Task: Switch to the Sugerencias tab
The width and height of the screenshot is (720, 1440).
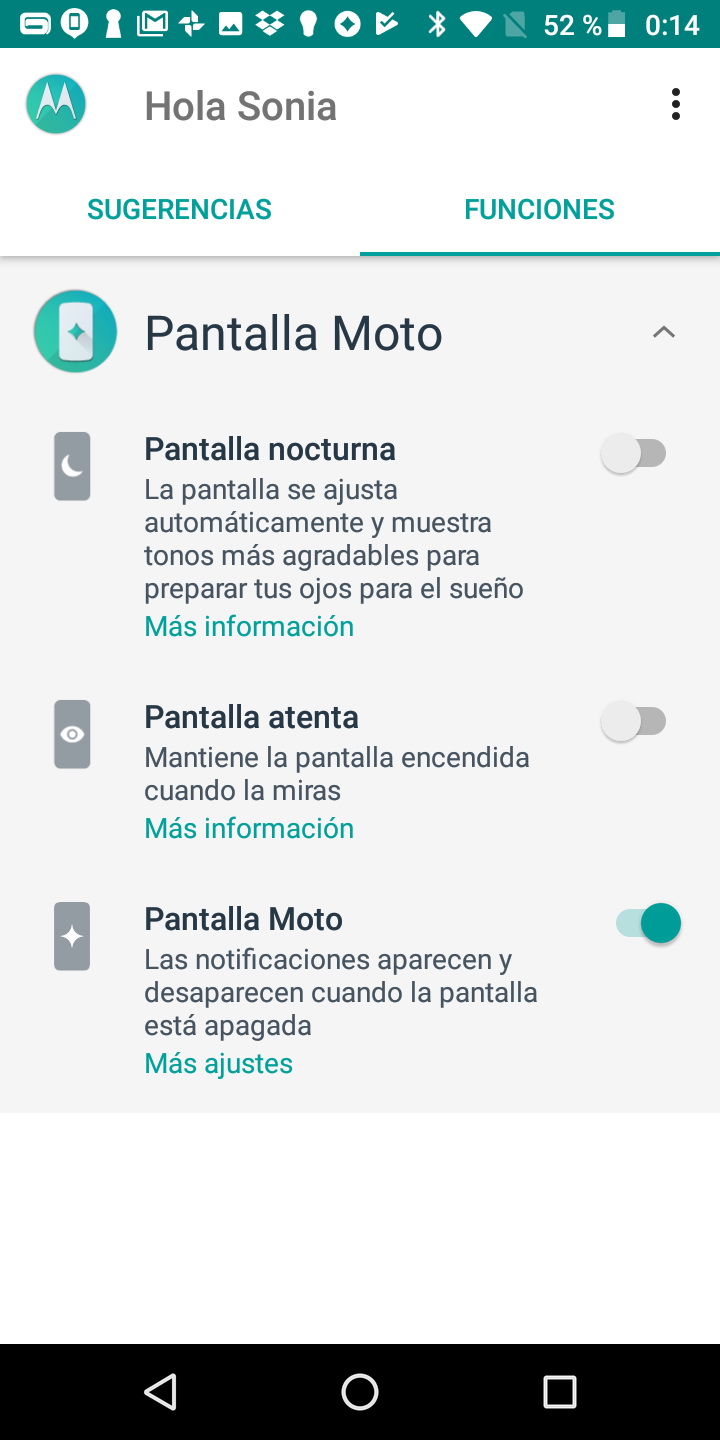Action: point(180,209)
